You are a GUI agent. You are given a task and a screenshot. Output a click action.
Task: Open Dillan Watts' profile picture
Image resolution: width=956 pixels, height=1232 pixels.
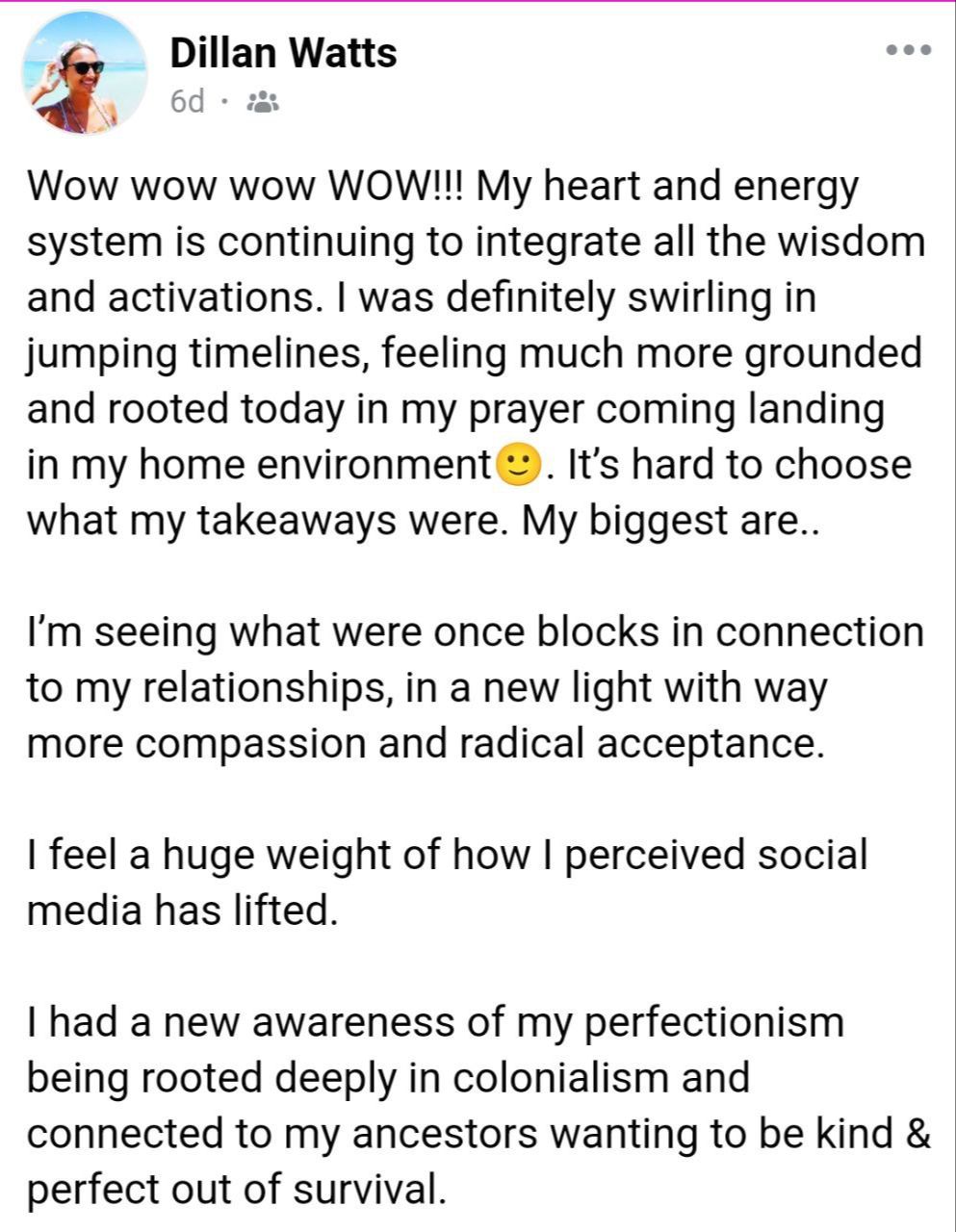coord(84,74)
